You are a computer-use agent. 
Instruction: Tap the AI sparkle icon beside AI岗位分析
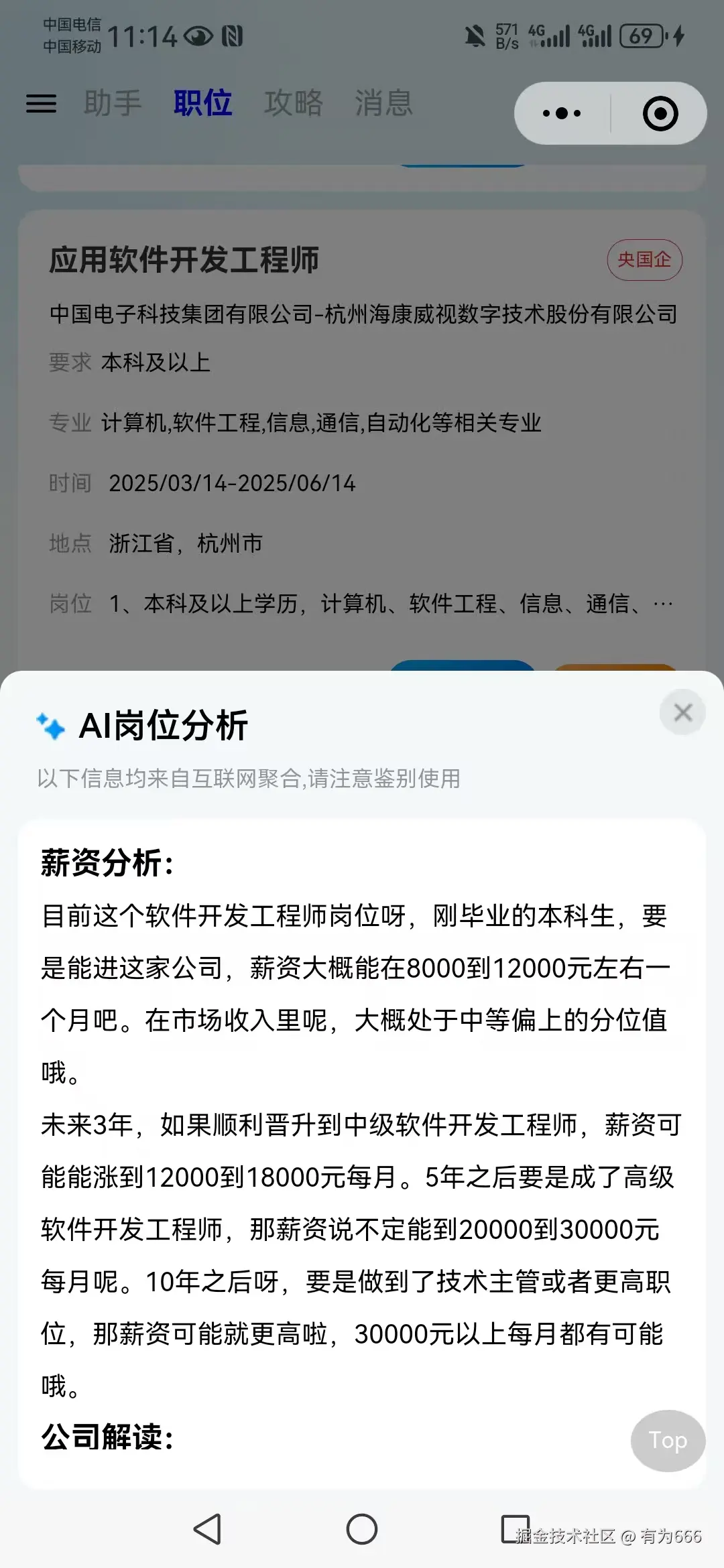[x=52, y=724]
